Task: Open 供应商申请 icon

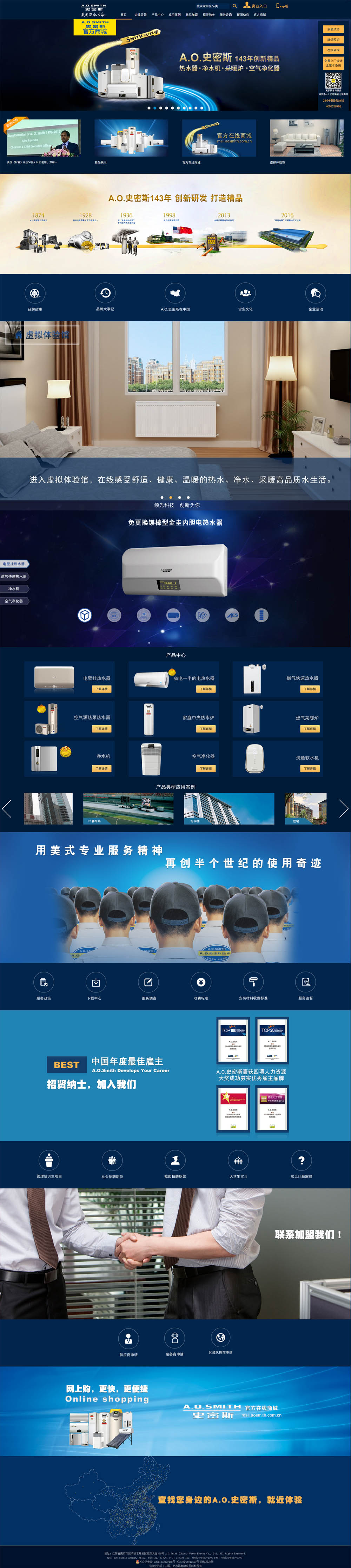Action: point(128,1339)
